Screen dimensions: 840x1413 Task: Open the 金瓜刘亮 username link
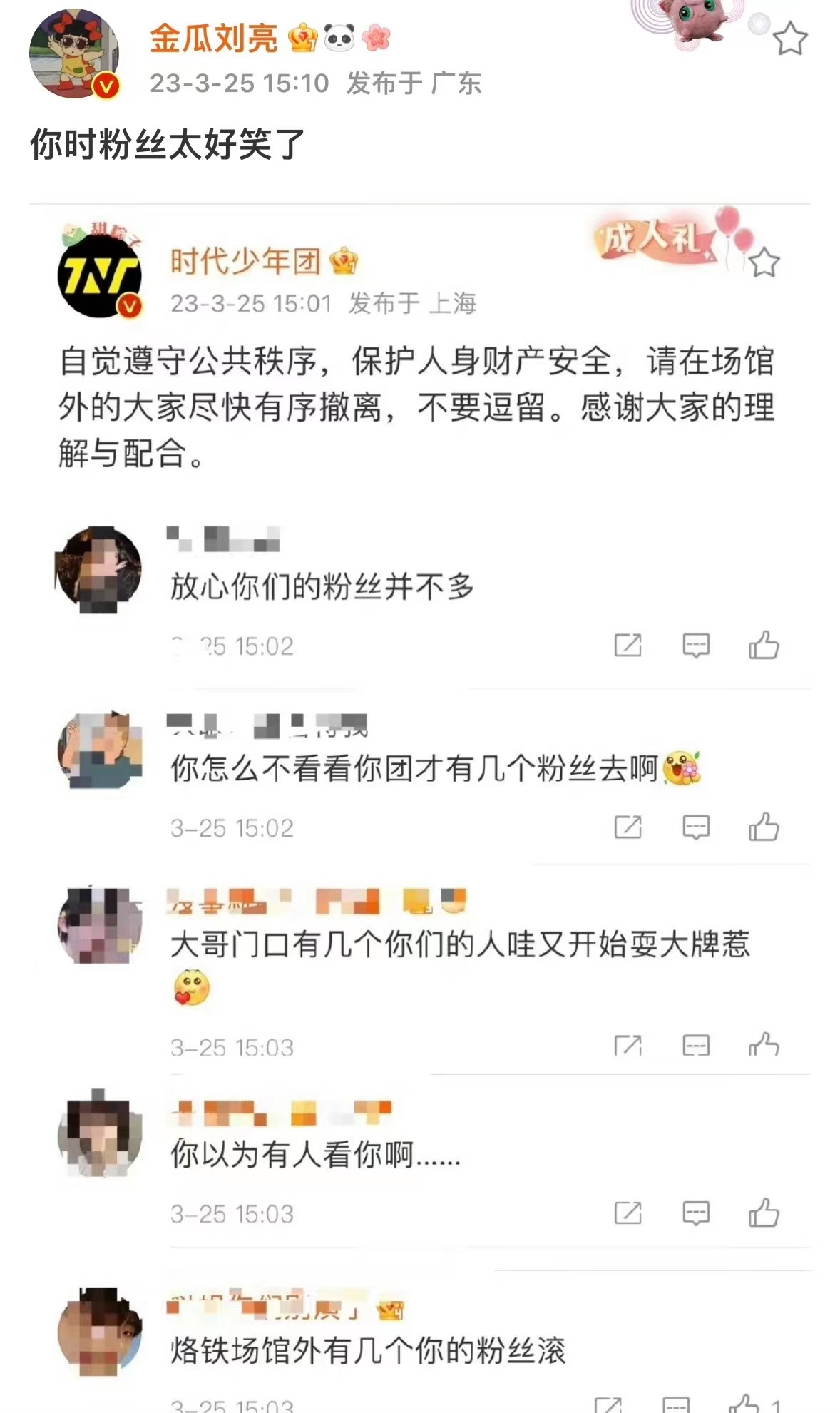pos(214,39)
